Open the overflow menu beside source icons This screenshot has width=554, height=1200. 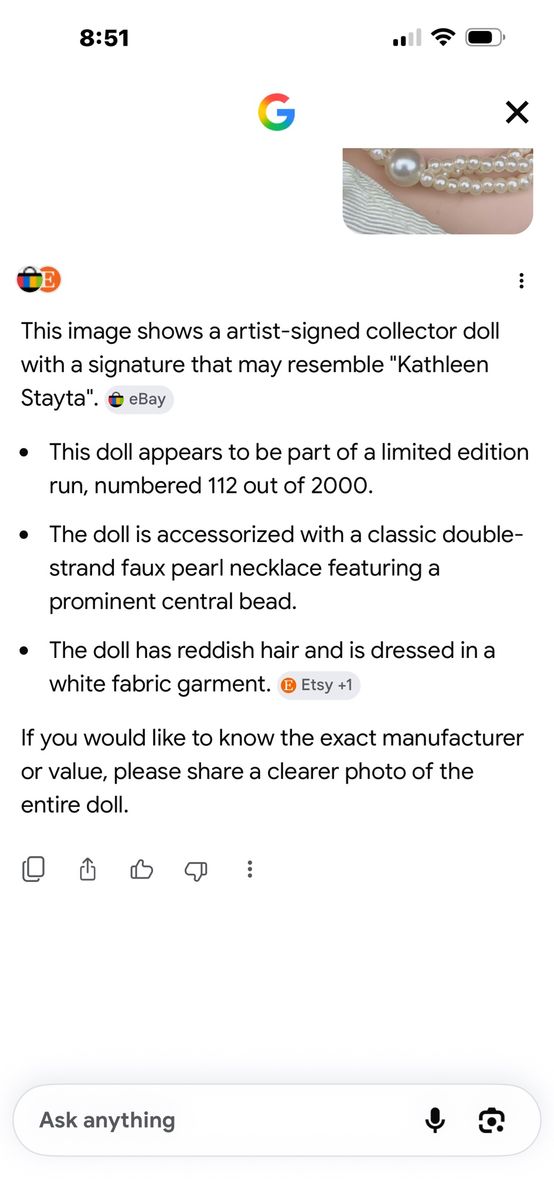tap(521, 281)
